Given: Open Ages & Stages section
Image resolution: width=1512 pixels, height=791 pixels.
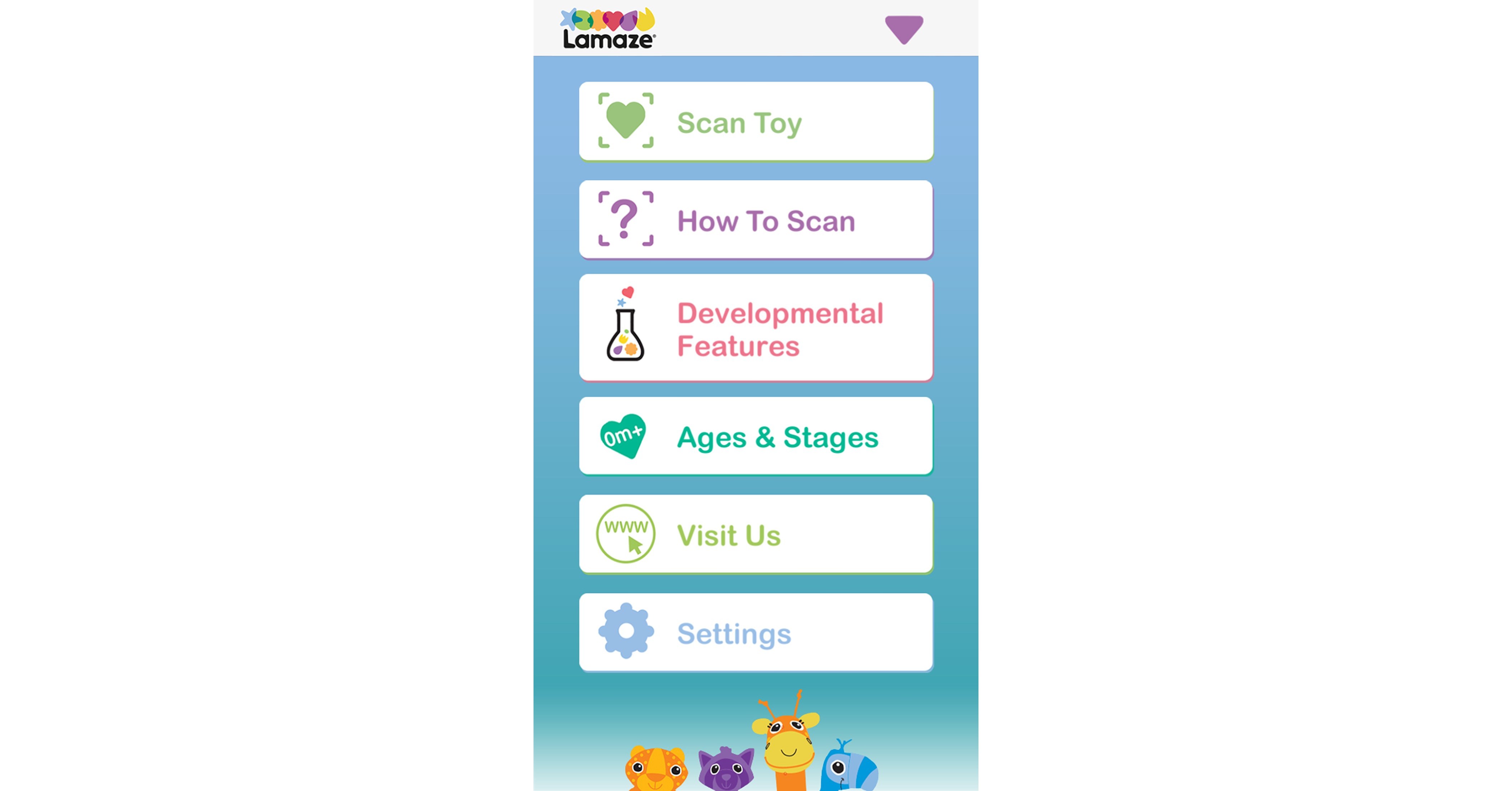Looking at the screenshot, I should point(755,436).
